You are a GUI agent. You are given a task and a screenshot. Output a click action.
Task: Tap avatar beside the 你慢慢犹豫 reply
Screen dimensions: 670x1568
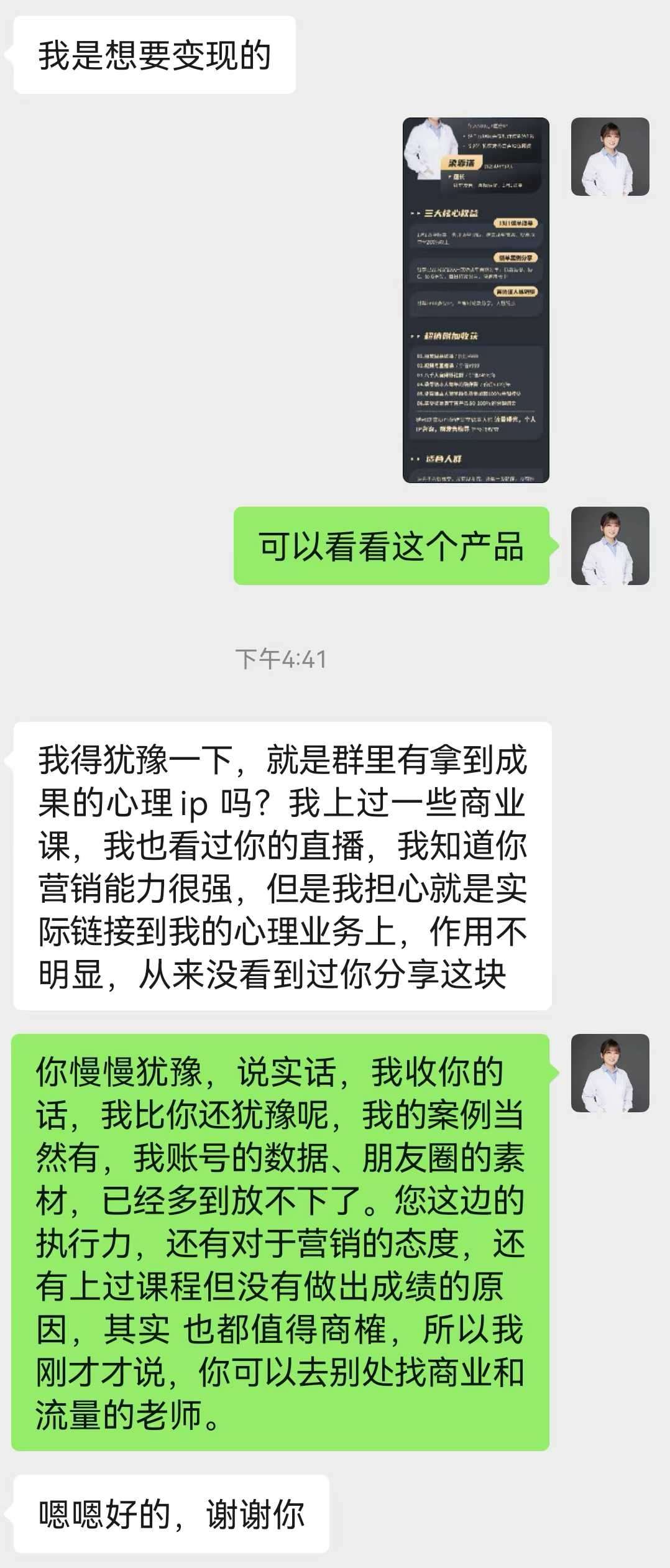click(610, 1072)
